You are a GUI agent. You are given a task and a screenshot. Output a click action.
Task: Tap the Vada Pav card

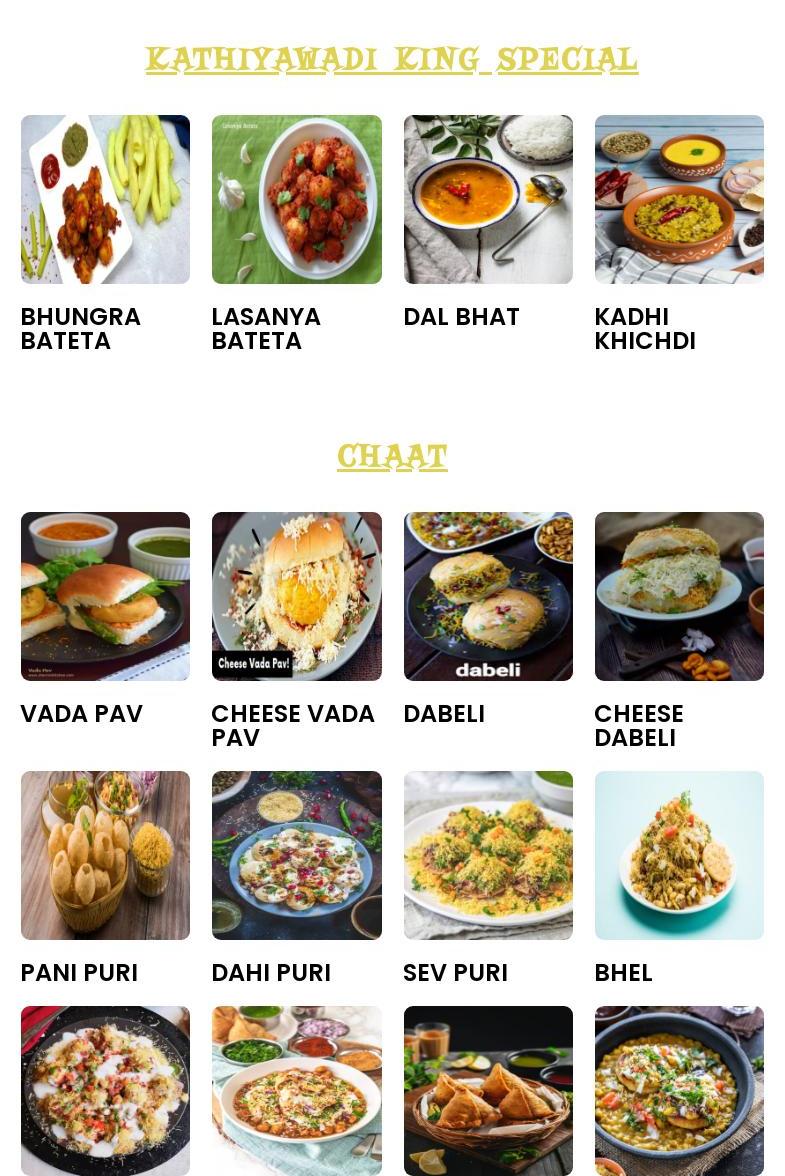click(x=105, y=597)
